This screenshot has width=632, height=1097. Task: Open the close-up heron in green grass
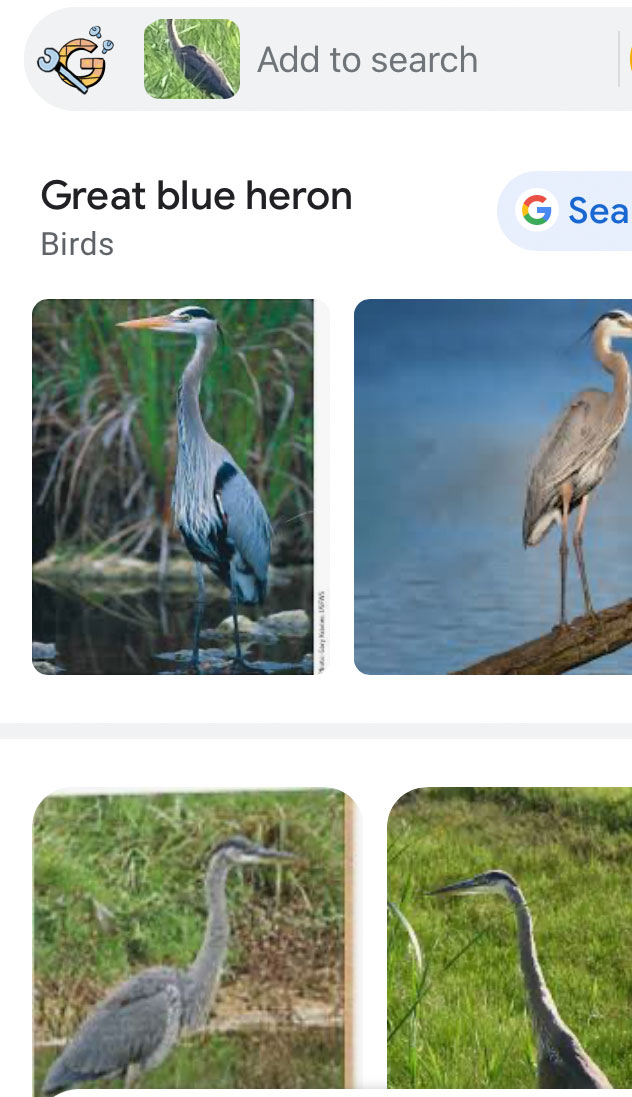coord(510,942)
